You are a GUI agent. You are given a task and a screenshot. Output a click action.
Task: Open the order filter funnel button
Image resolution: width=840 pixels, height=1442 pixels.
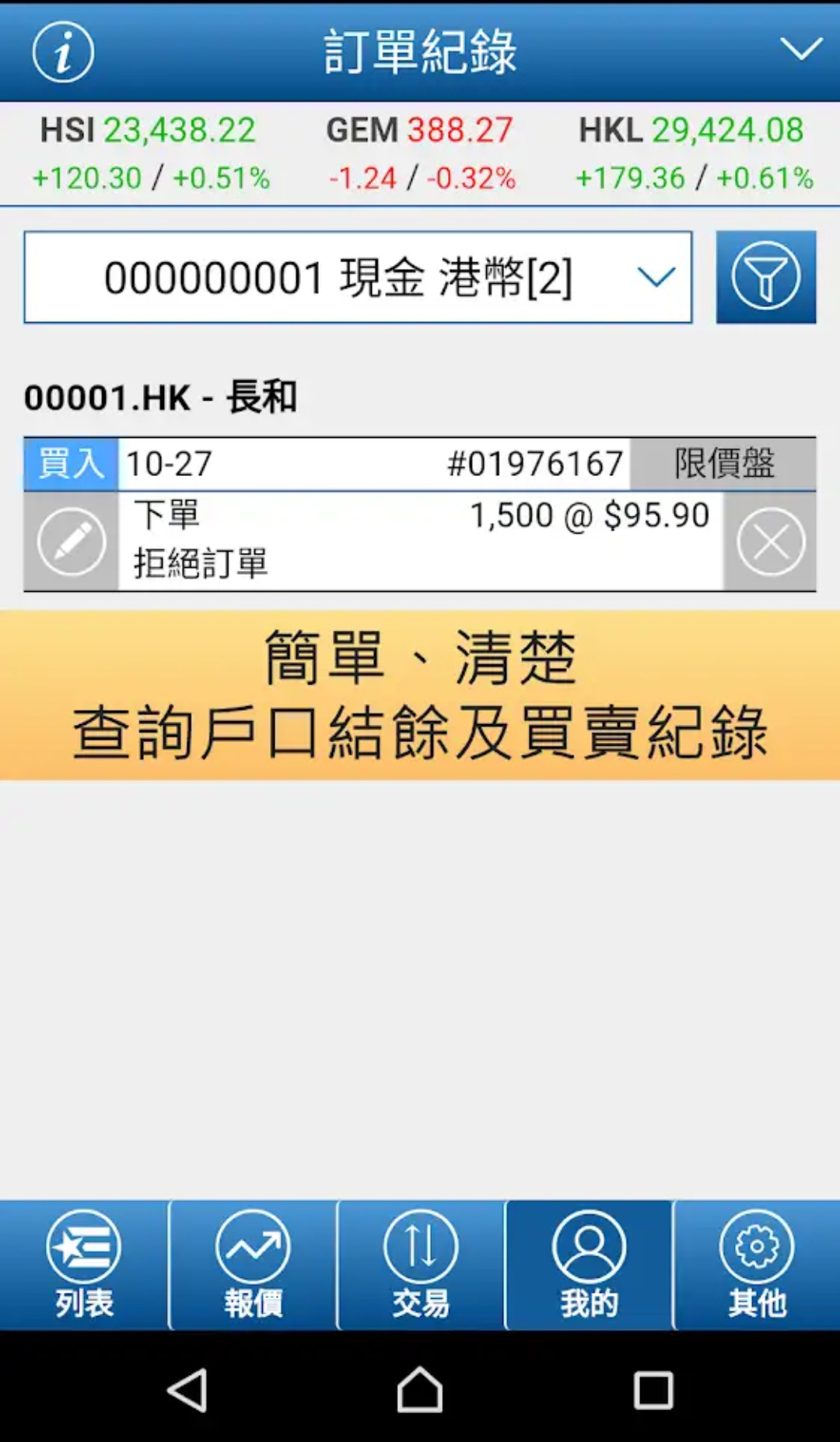[765, 277]
